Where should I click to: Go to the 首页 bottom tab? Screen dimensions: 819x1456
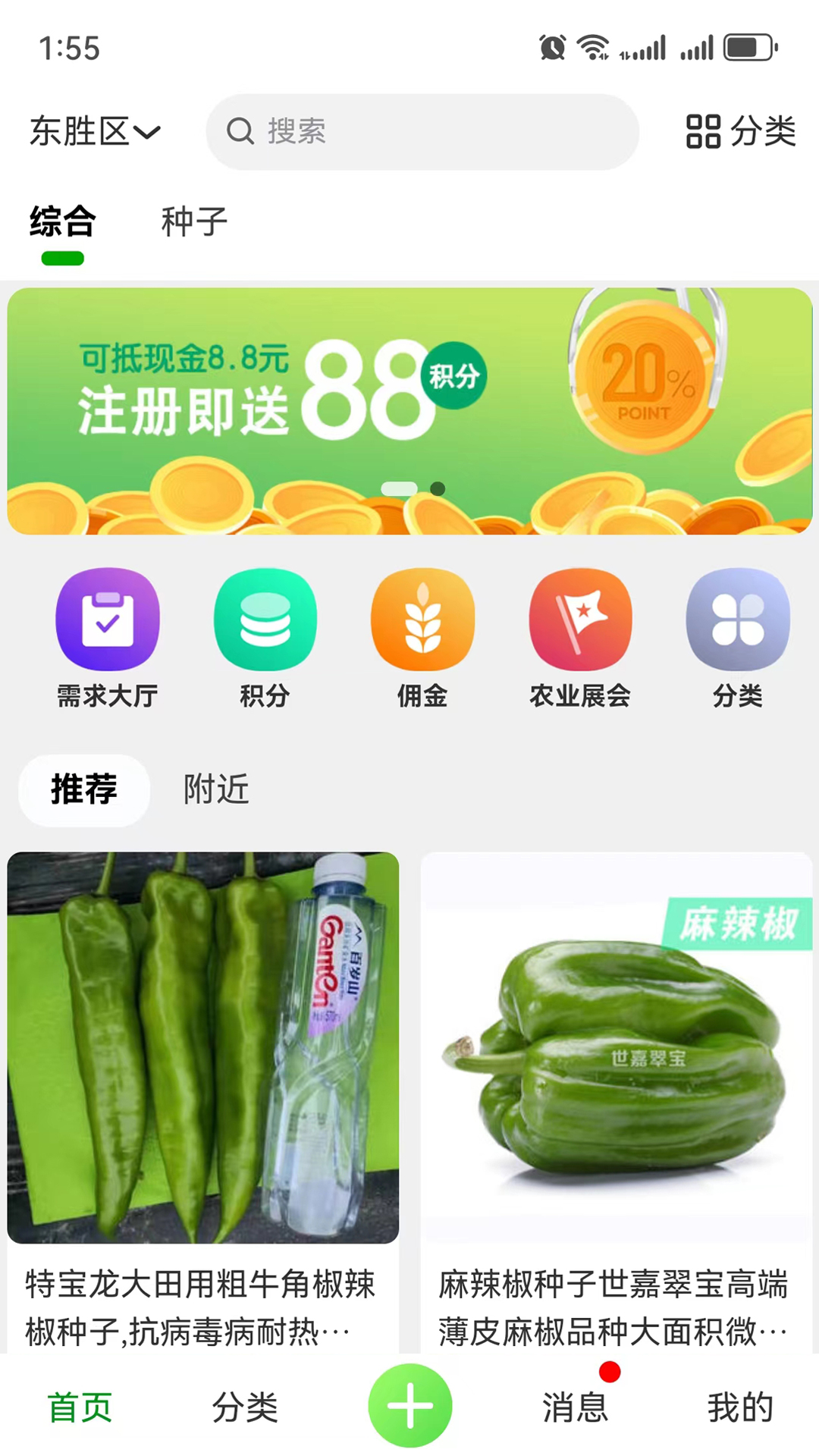tap(80, 1407)
